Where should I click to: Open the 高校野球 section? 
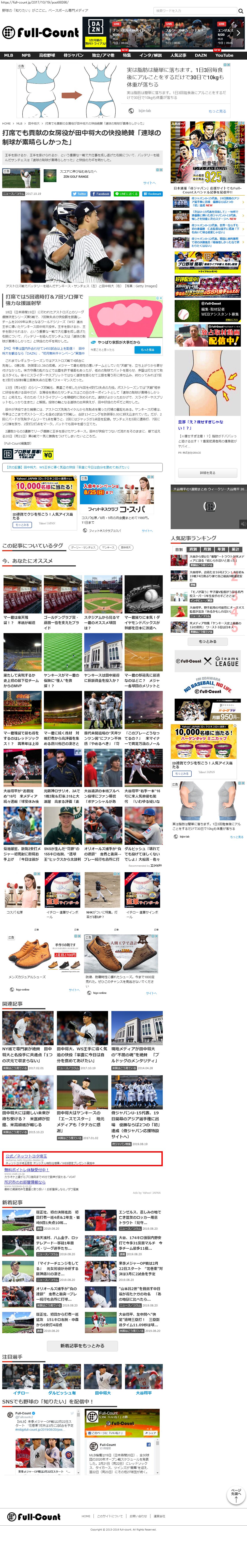tap(47, 55)
